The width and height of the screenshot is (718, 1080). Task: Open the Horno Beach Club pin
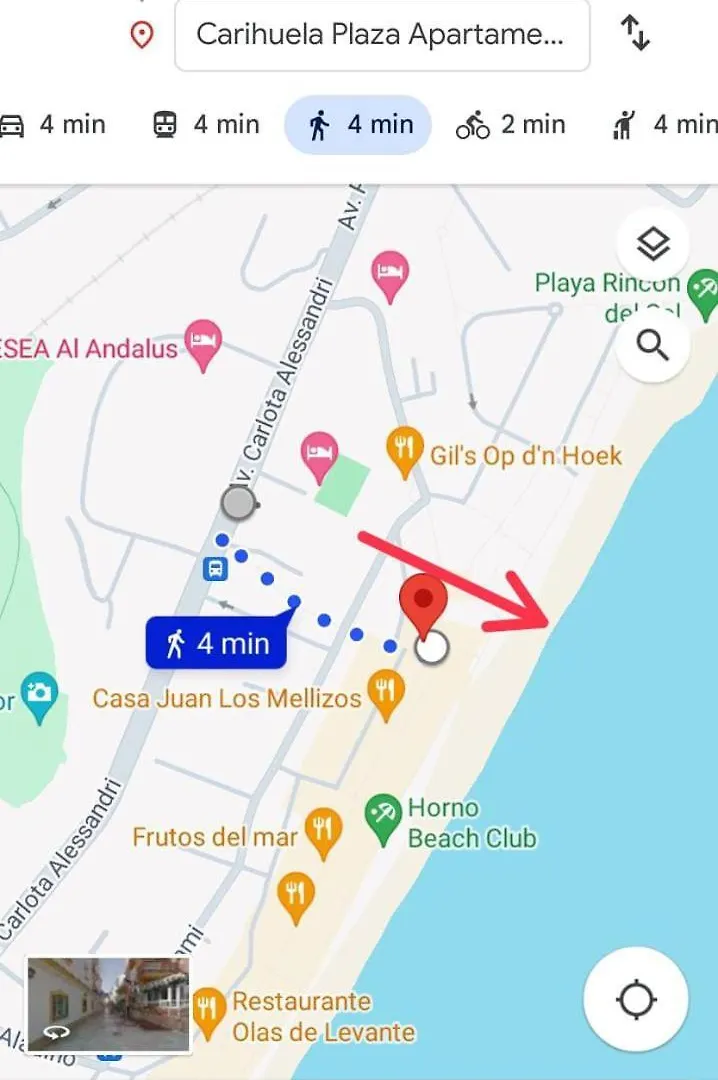tap(382, 818)
